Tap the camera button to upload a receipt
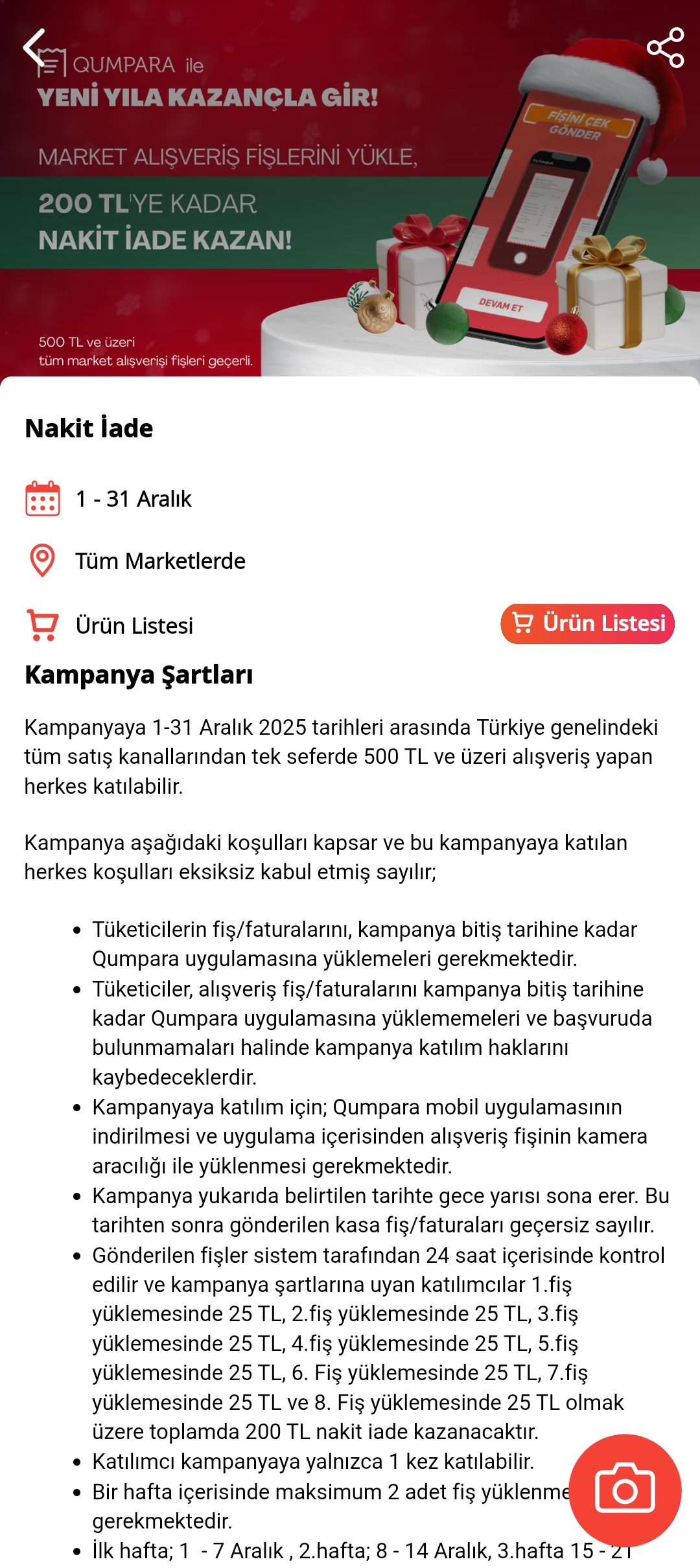 point(625,1490)
